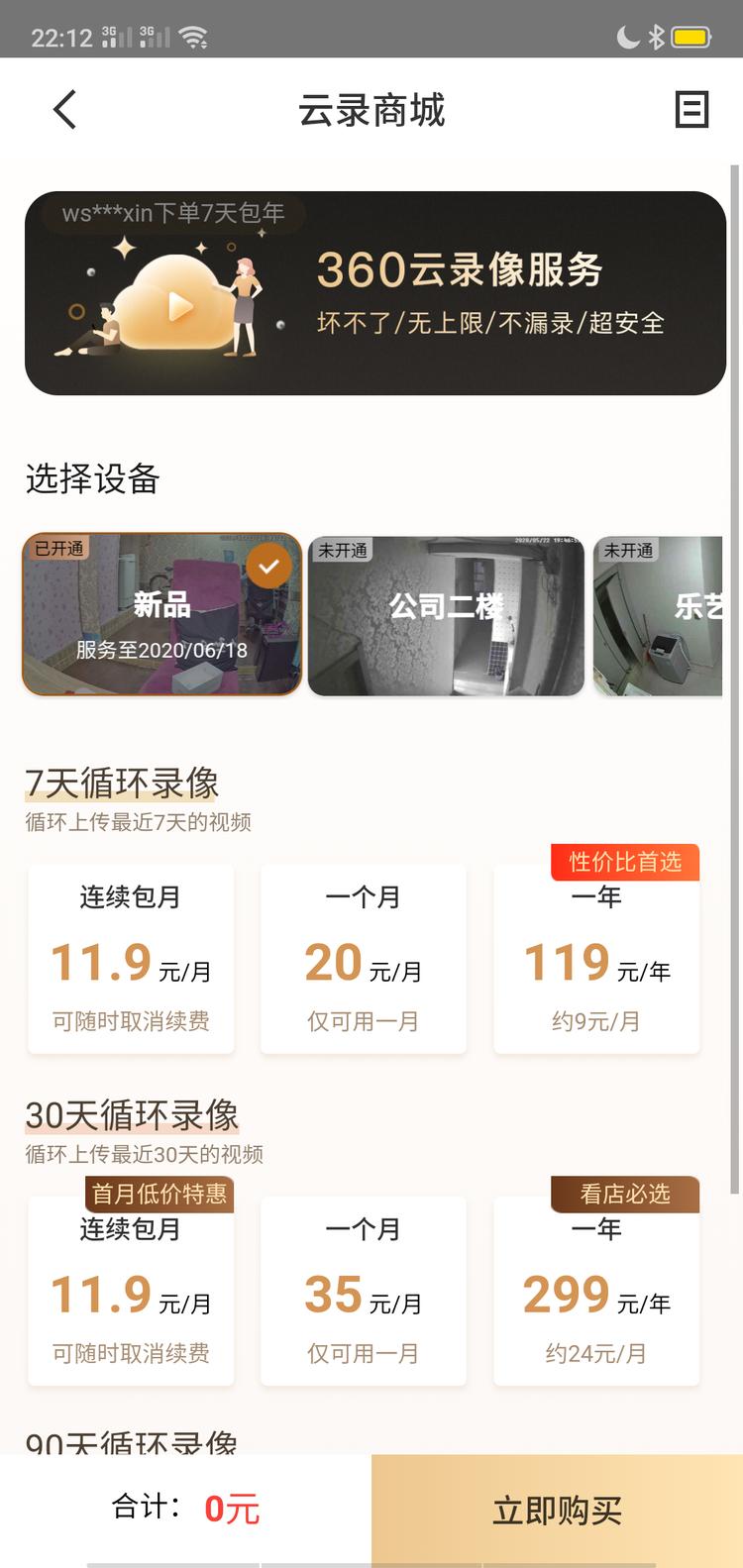Image resolution: width=743 pixels, height=1568 pixels.
Task: Tap the battery indicator in the status bar
Action: tap(692, 36)
